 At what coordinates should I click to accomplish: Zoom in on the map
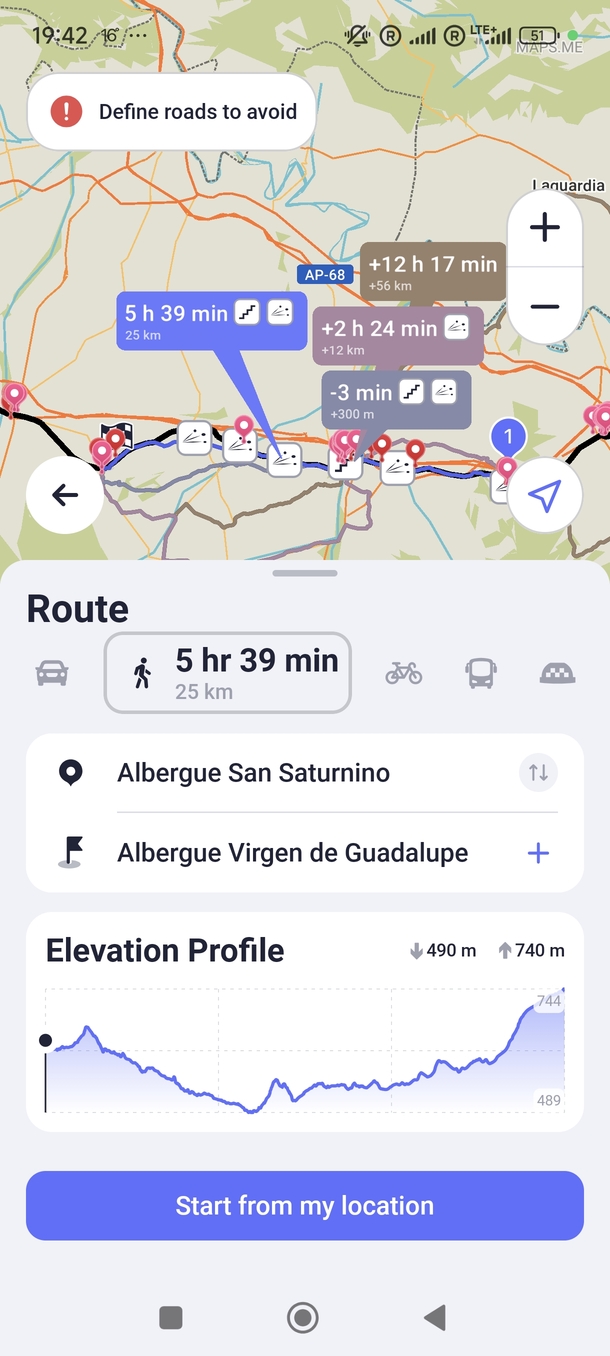pyautogui.click(x=544, y=228)
